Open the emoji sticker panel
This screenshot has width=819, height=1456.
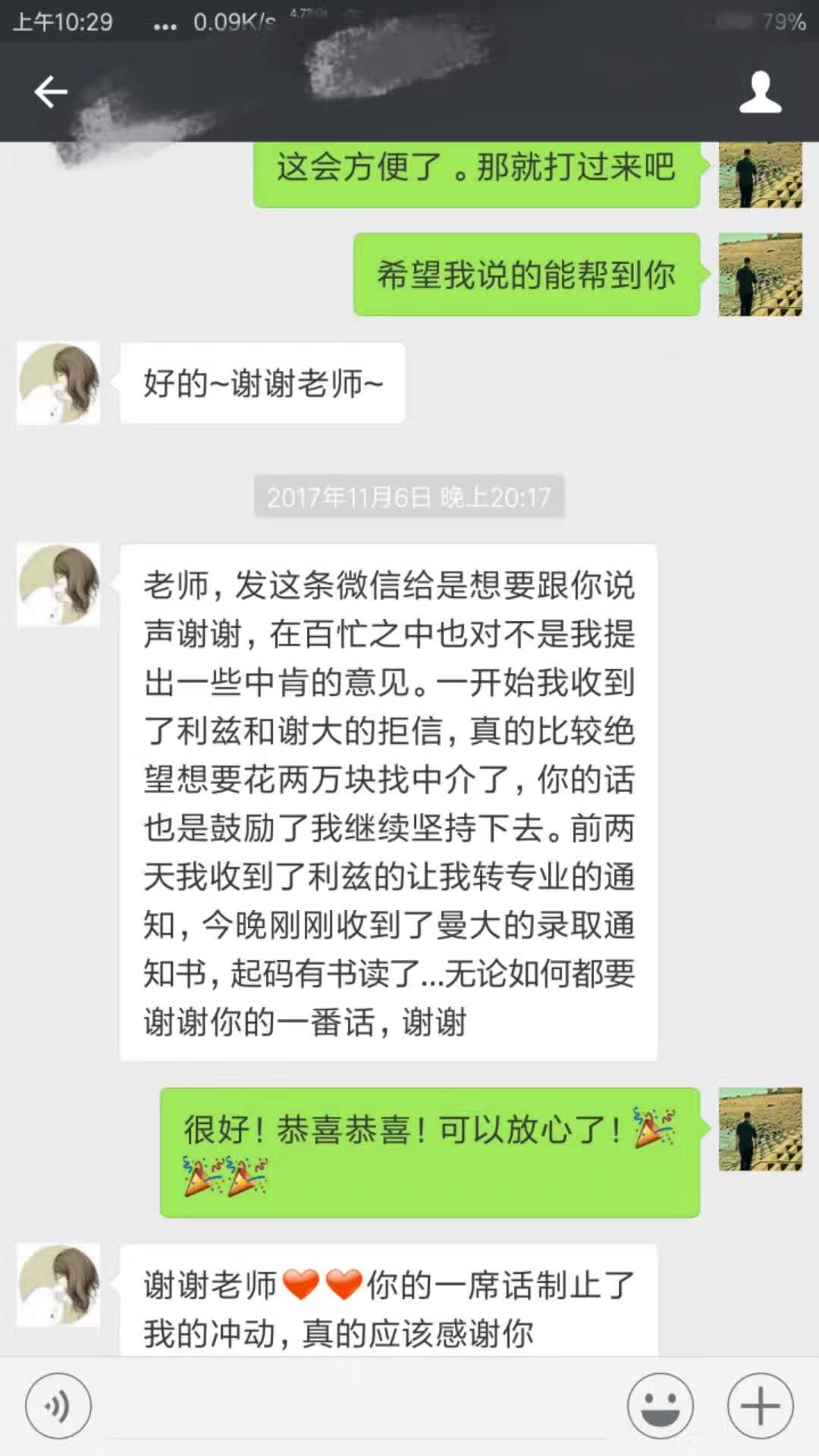pyautogui.click(x=660, y=1406)
